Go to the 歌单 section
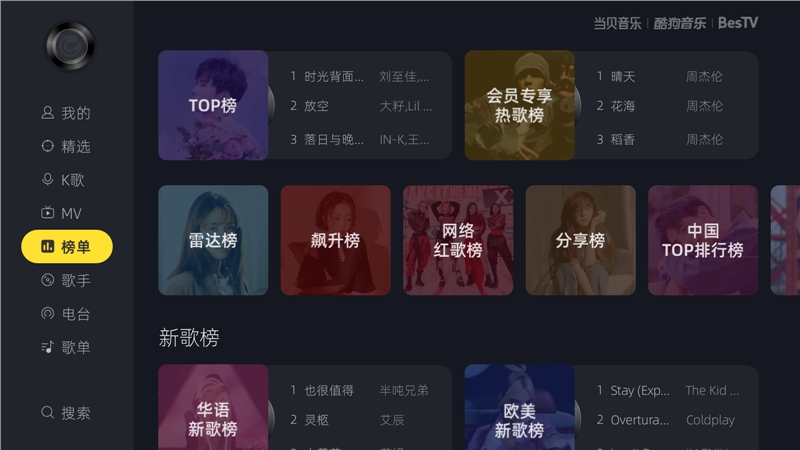Screen dimensions: 800x450 [66, 347]
